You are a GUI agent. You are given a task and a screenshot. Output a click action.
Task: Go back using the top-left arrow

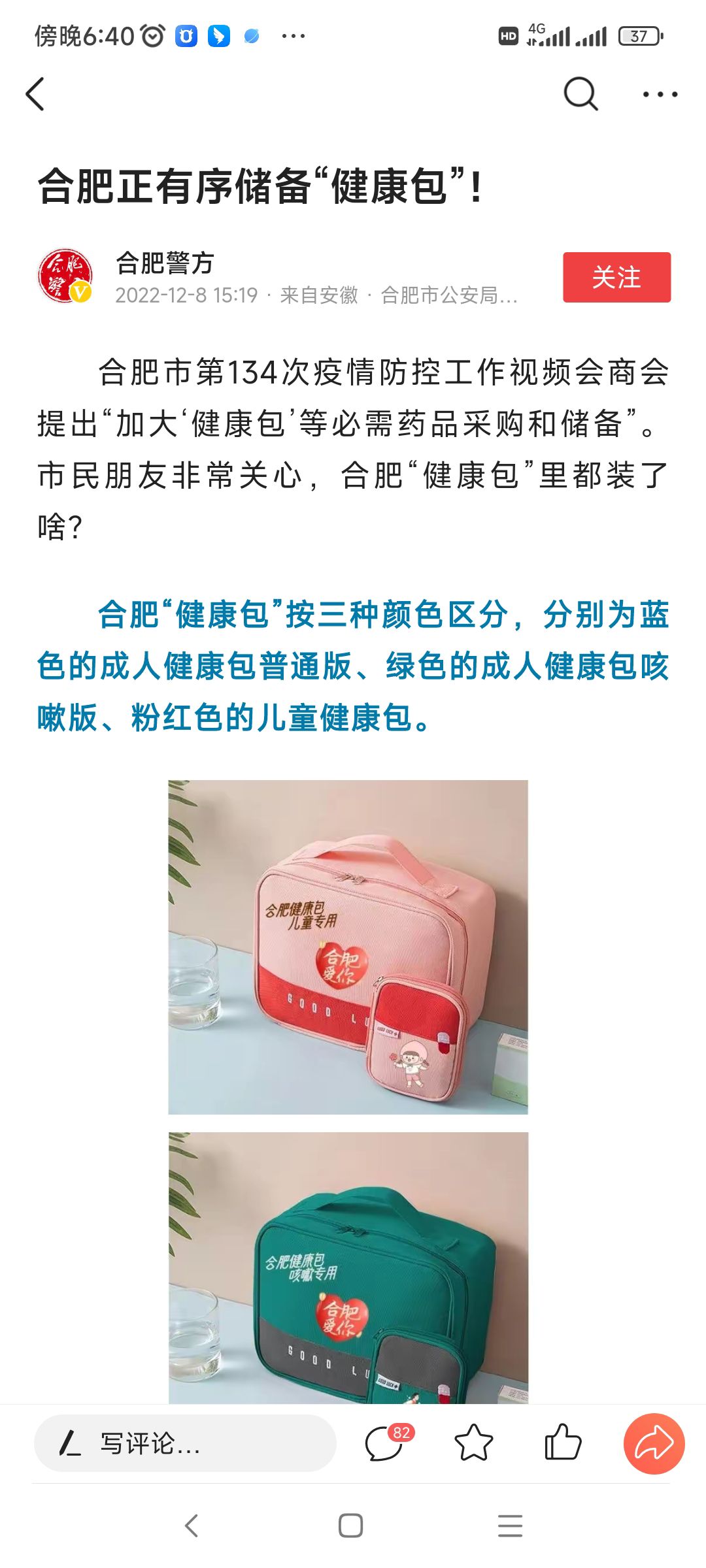35,94
